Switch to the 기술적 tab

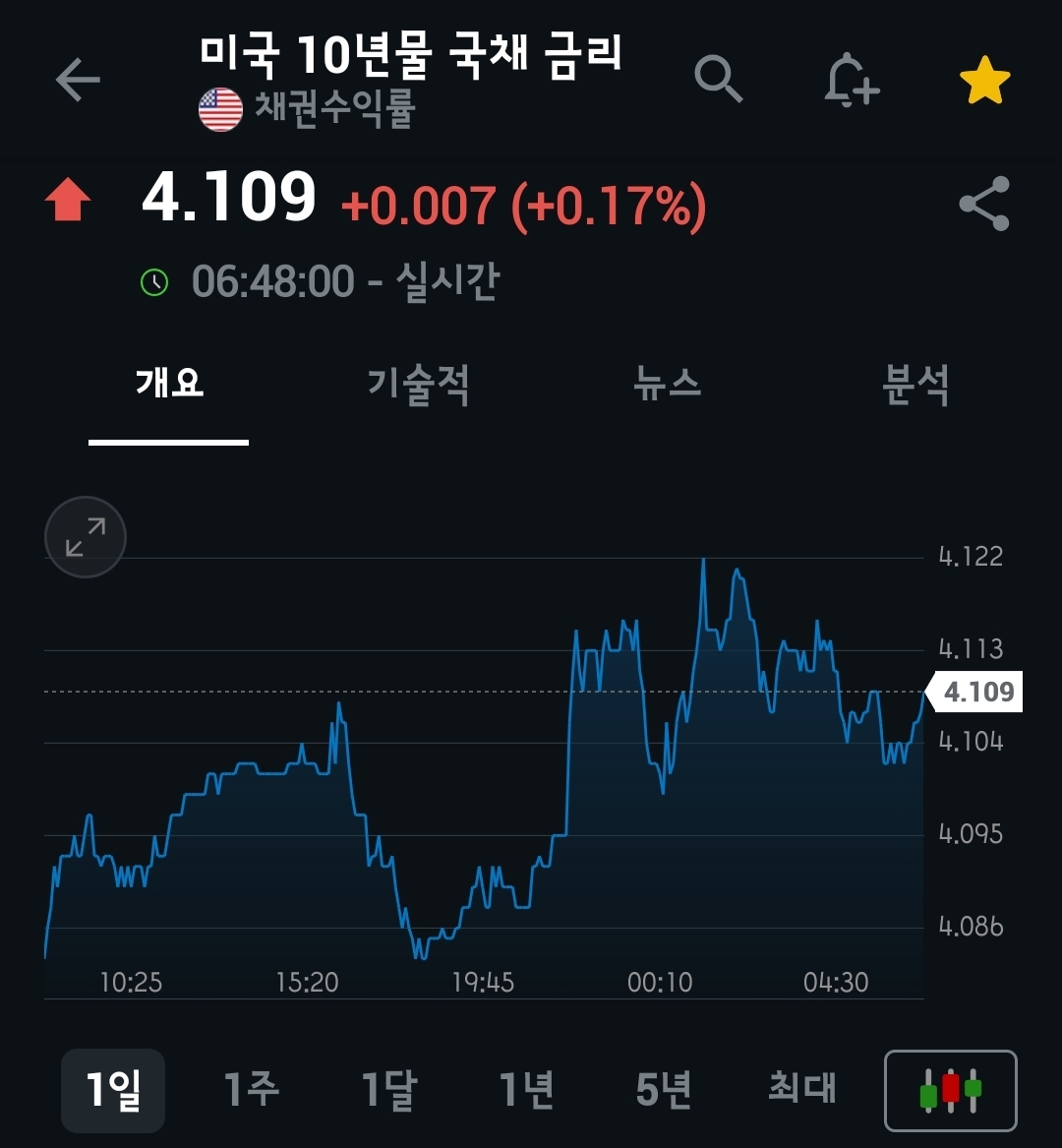click(x=418, y=384)
